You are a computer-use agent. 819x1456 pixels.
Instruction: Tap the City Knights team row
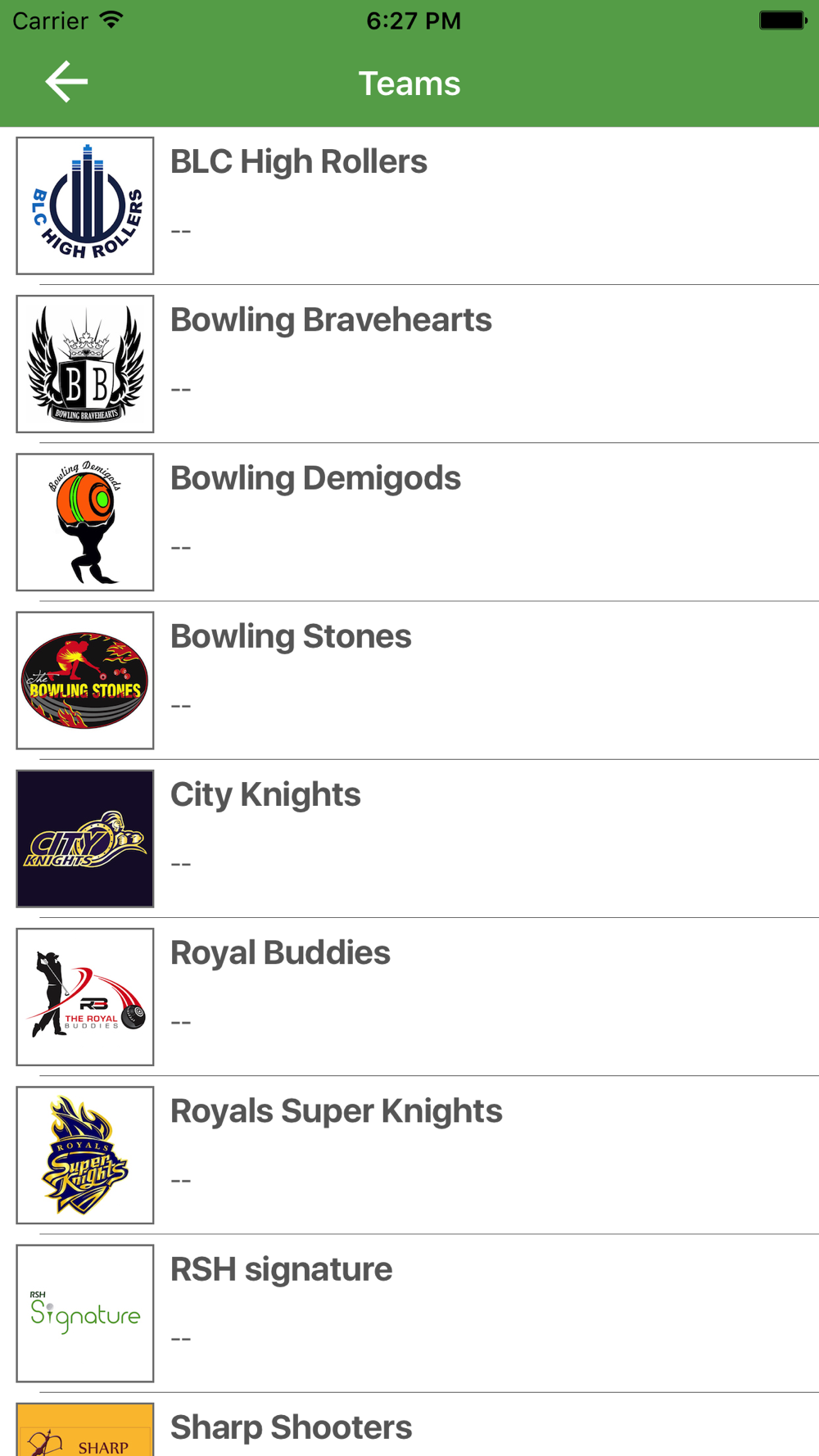point(409,838)
